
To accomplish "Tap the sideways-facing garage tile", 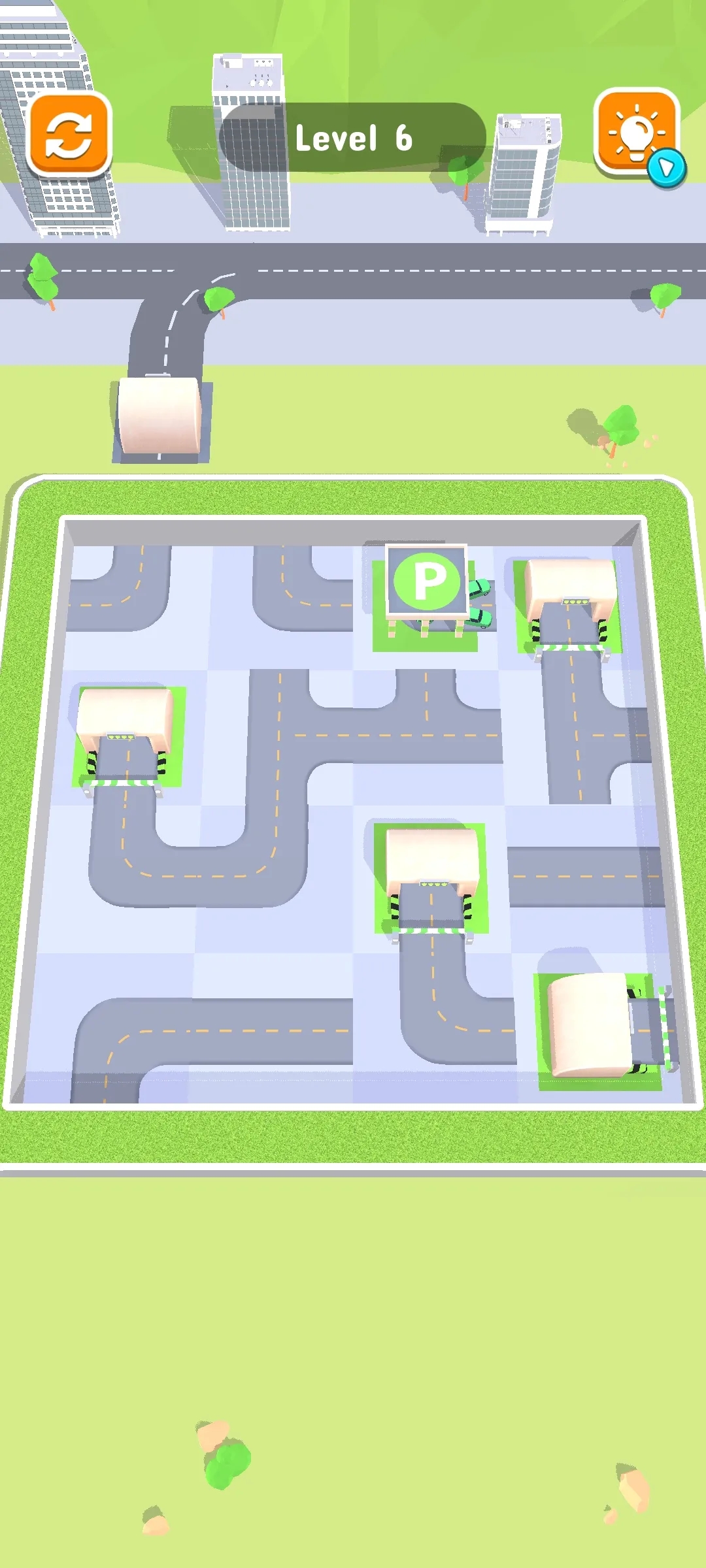I will tap(599, 1028).
